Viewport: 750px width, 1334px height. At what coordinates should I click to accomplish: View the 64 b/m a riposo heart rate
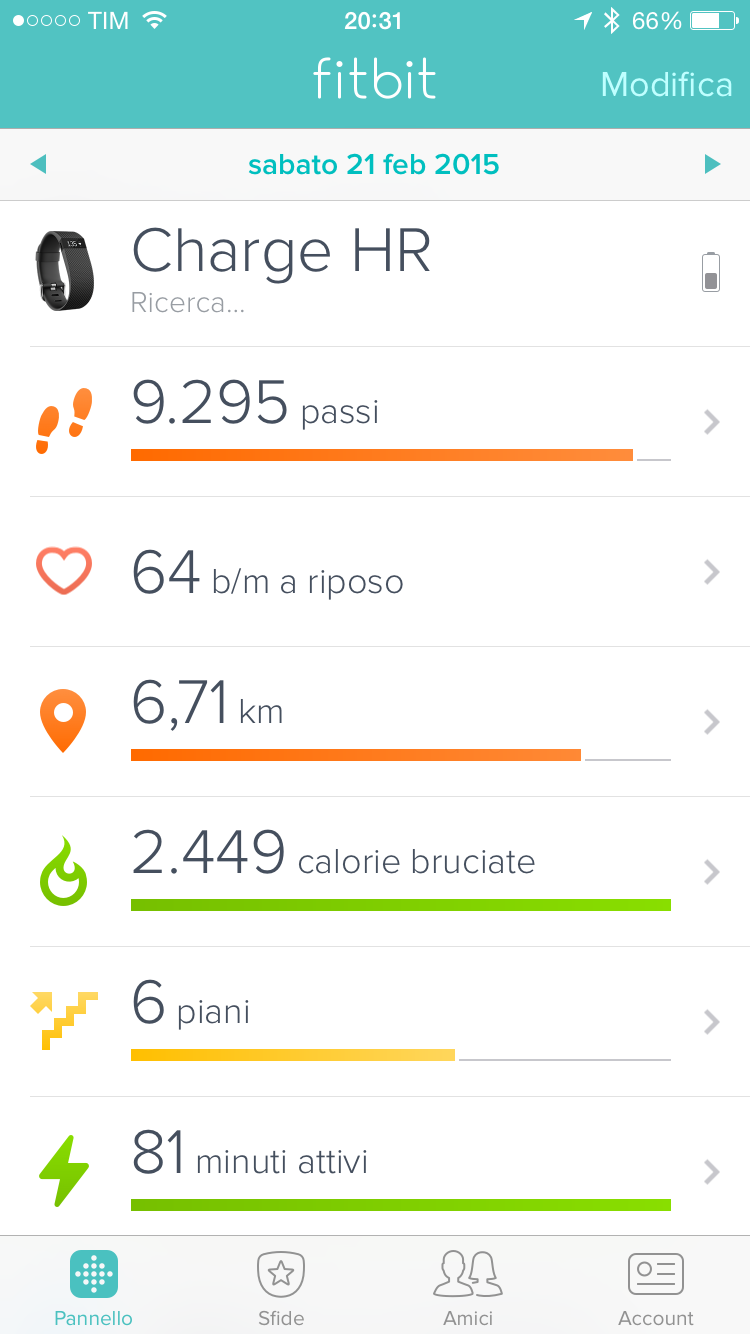(375, 572)
